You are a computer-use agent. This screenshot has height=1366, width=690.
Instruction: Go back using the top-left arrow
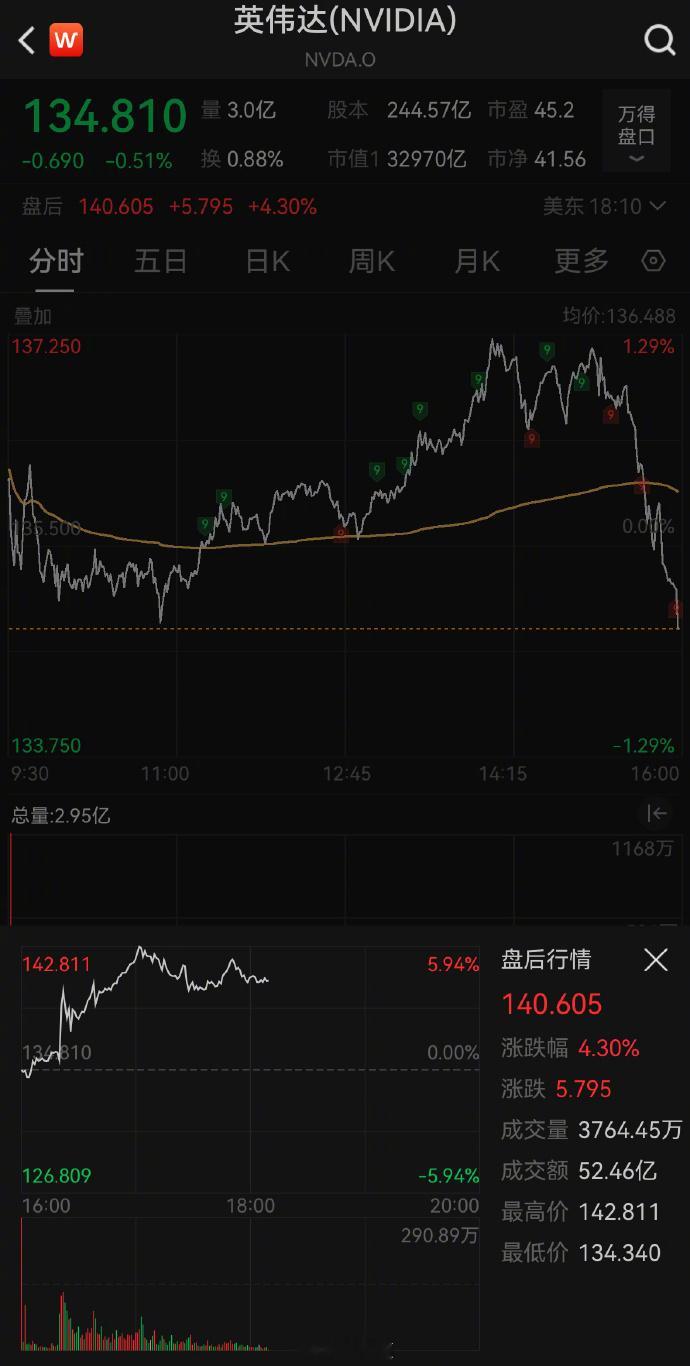tap(27, 40)
